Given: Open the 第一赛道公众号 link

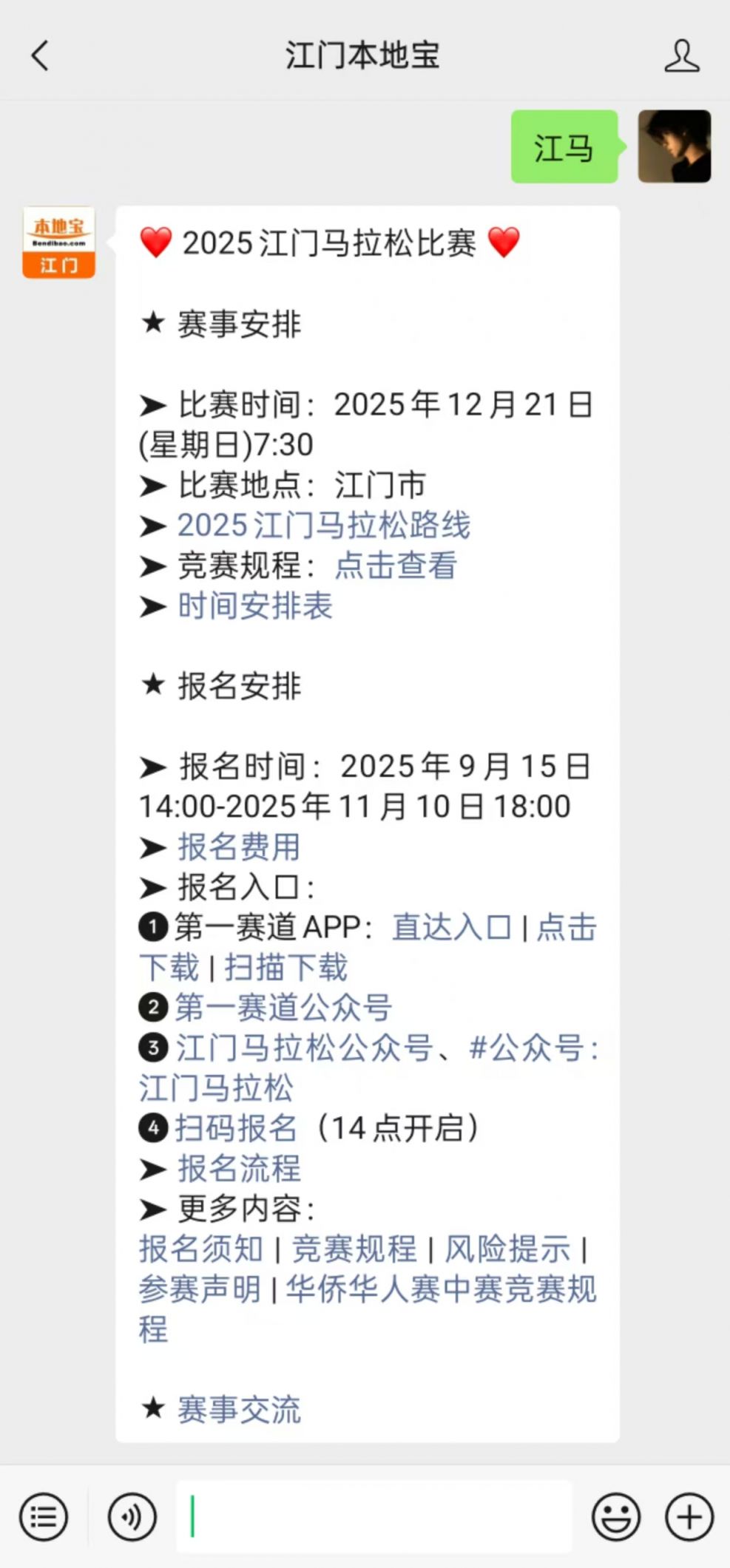Looking at the screenshot, I should tap(283, 1008).
